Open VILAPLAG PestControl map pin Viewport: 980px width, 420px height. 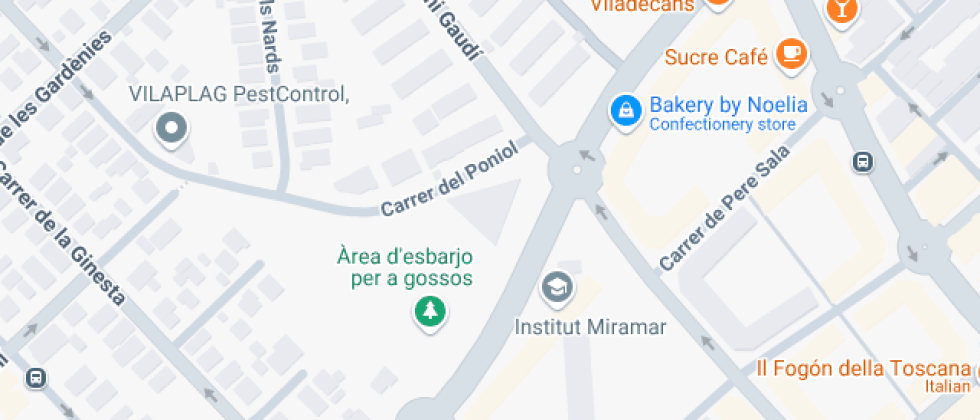click(172, 129)
